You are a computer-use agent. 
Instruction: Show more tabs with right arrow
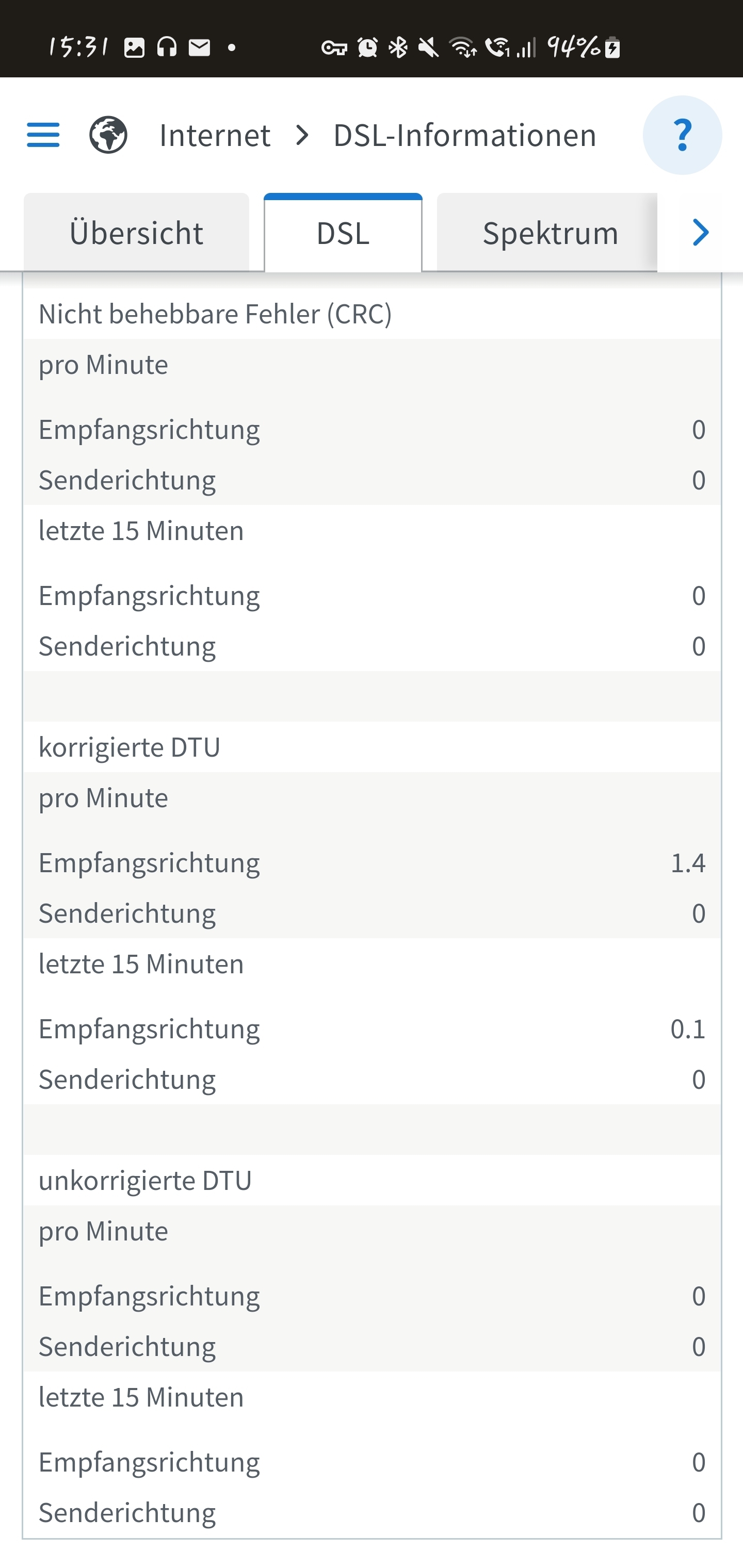click(x=701, y=233)
